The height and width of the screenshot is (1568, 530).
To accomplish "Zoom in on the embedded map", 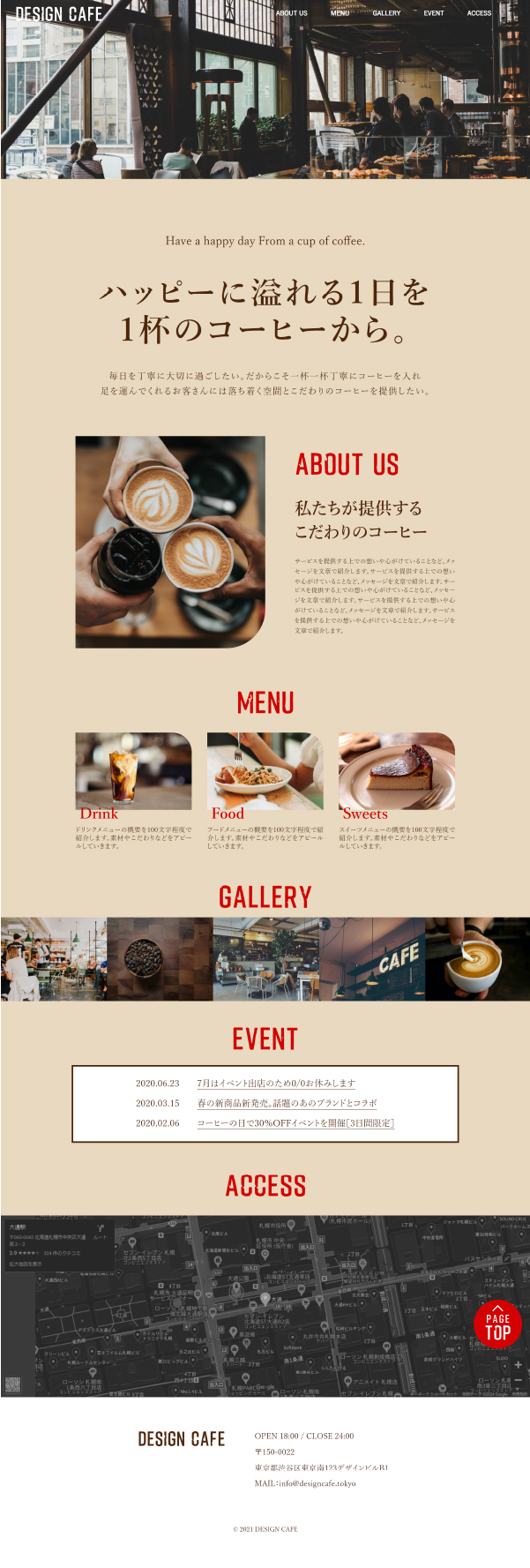I will [x=519, y=1364].
